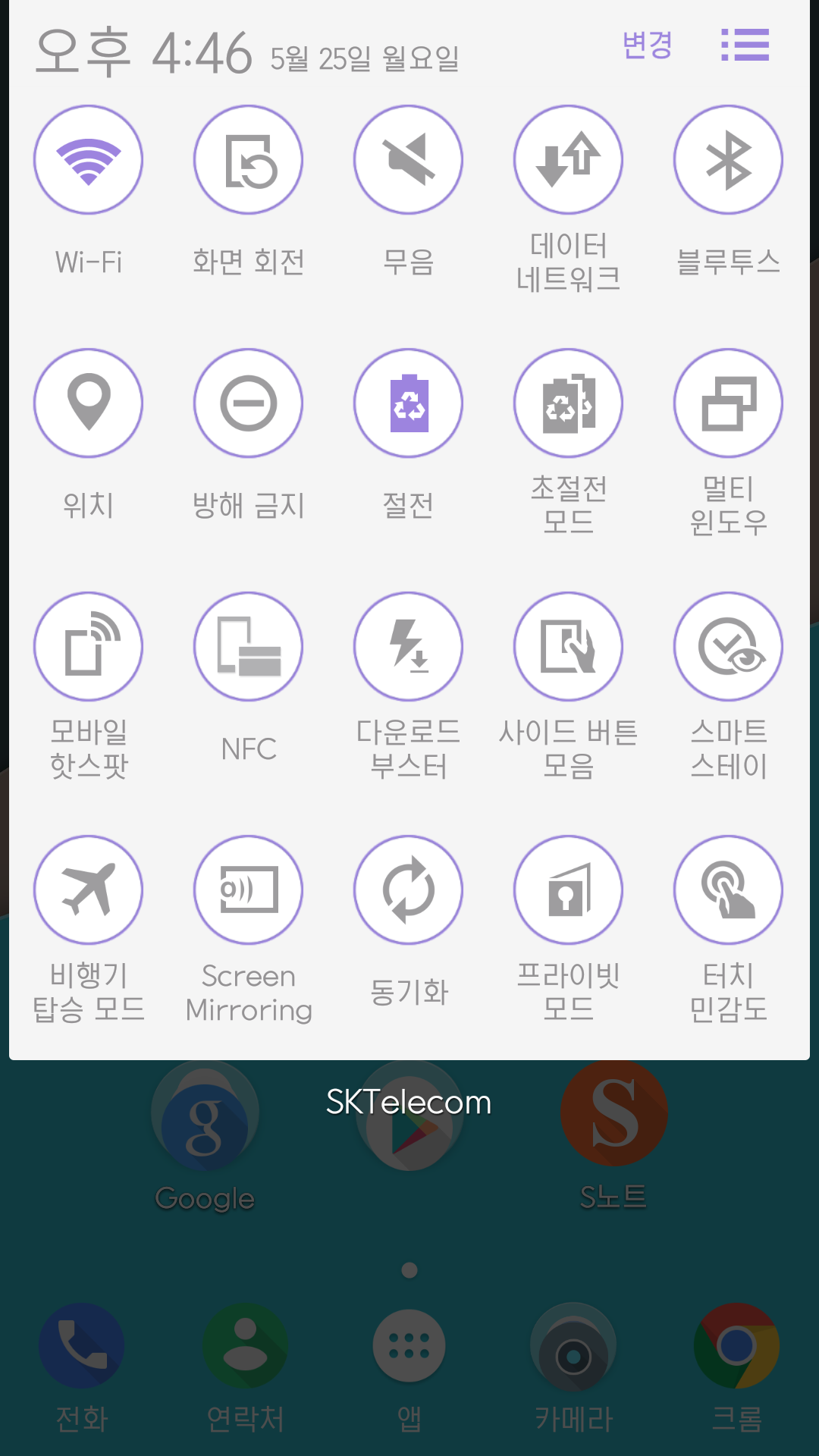Screen dimensions: 819x1456
Task: Turn on 블루투스 (Bluetooth)
Action: click(x=728, y=160)
